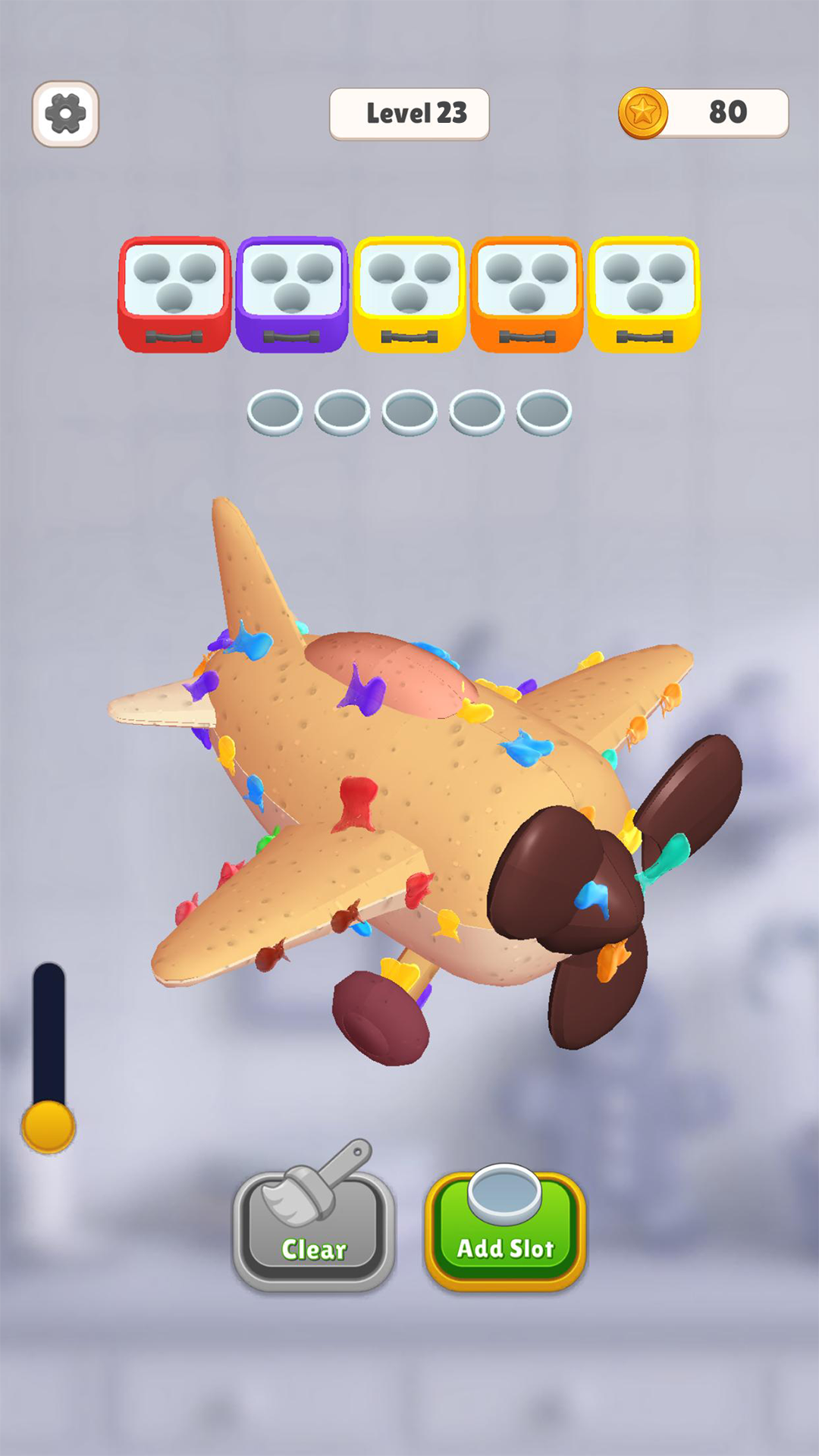The image size is (819, 1456).
Task: Pick the yellow pin above the wheel
Action: point(400,974)
